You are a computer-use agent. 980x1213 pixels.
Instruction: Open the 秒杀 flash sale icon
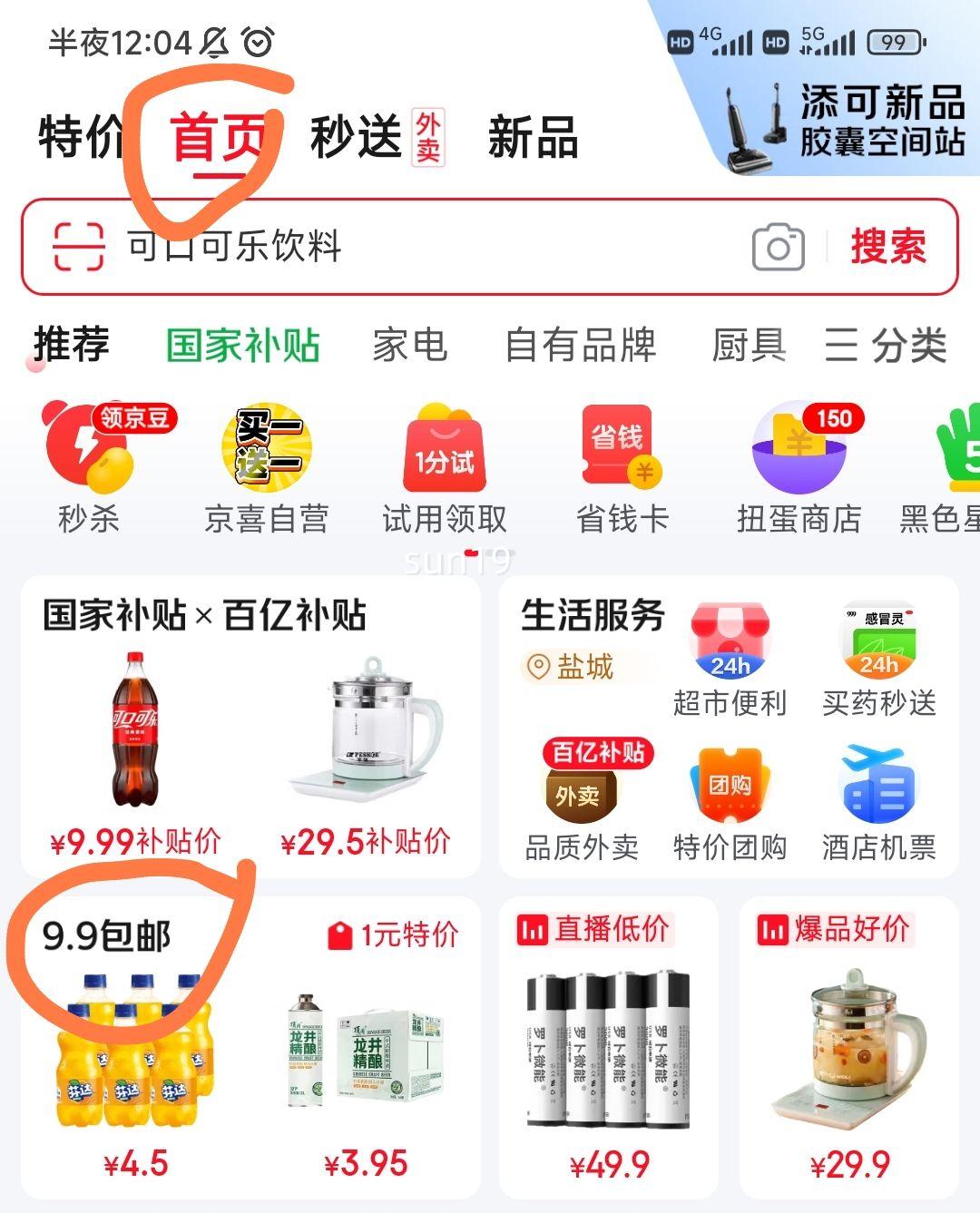coord(86,463)
